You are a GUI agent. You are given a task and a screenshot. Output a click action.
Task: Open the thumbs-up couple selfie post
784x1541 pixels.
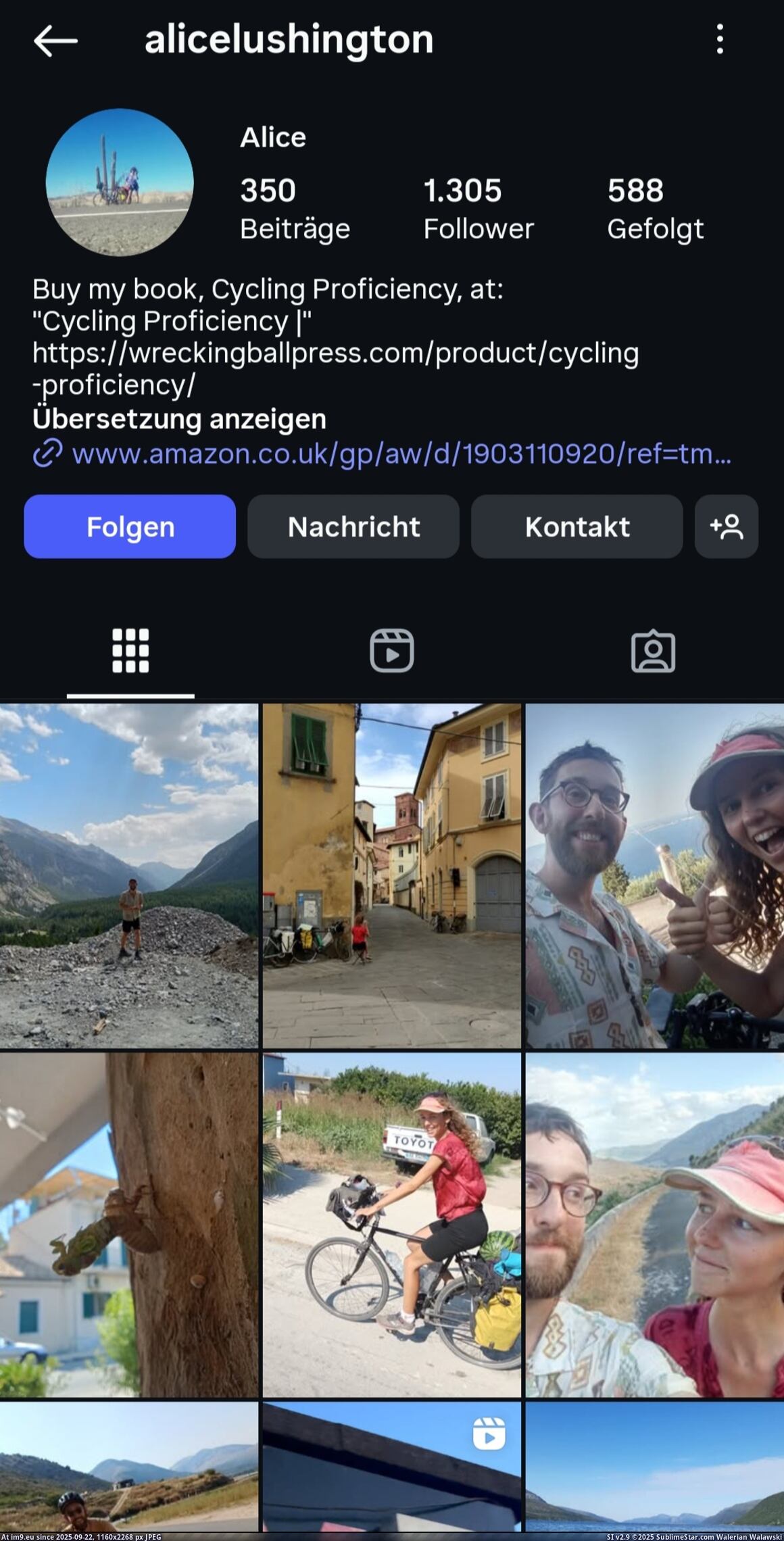click(x=654, y=875)
